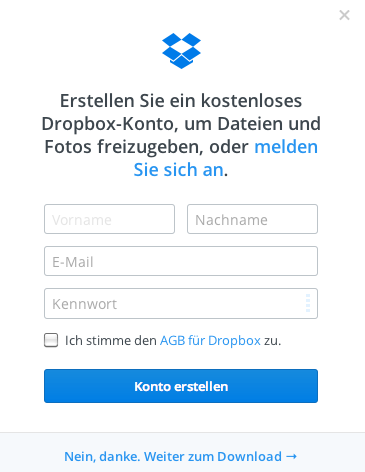
Task: Check the AGB agreement checkbox
Action: [51, 340]
